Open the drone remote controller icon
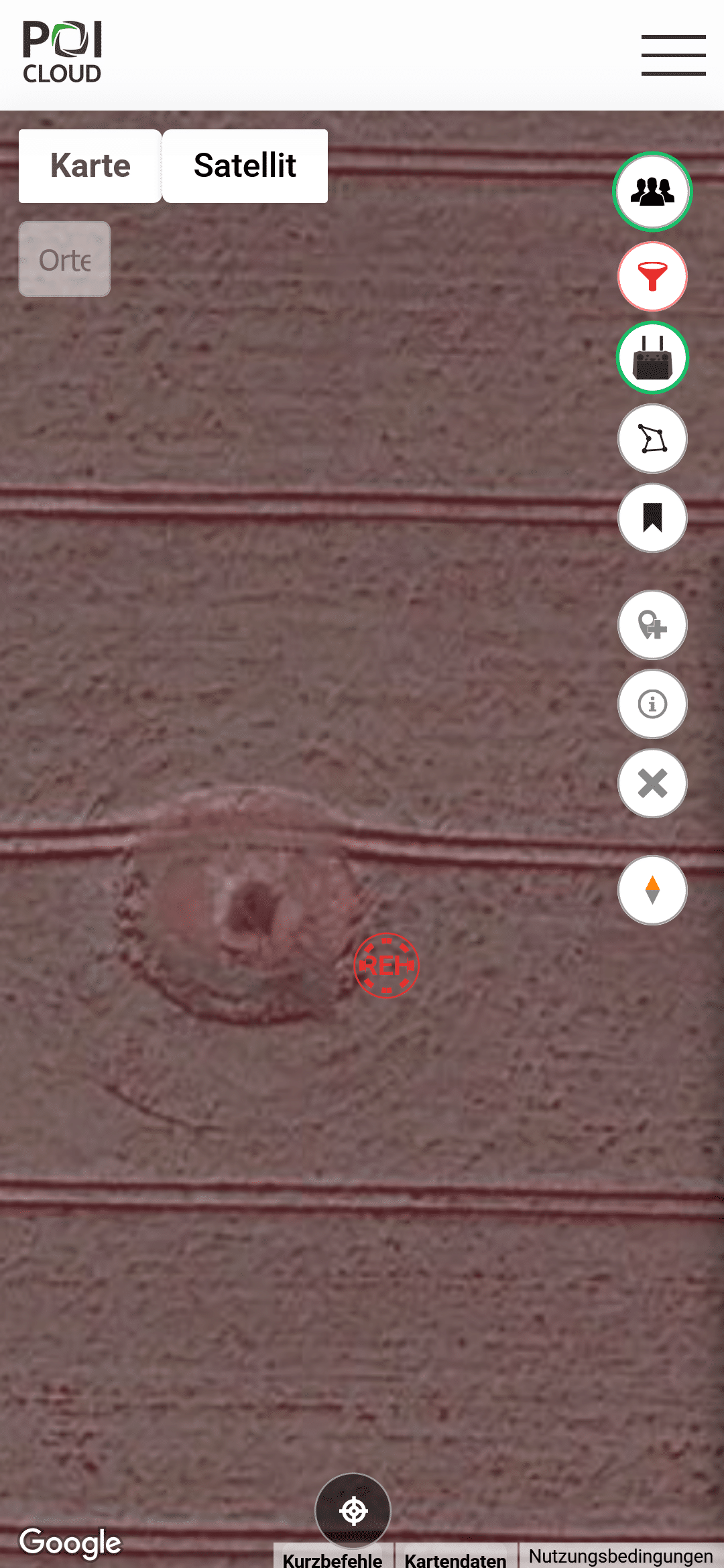Image resolution: width=724 pixels, height=1568 pixels. point(652,358)
